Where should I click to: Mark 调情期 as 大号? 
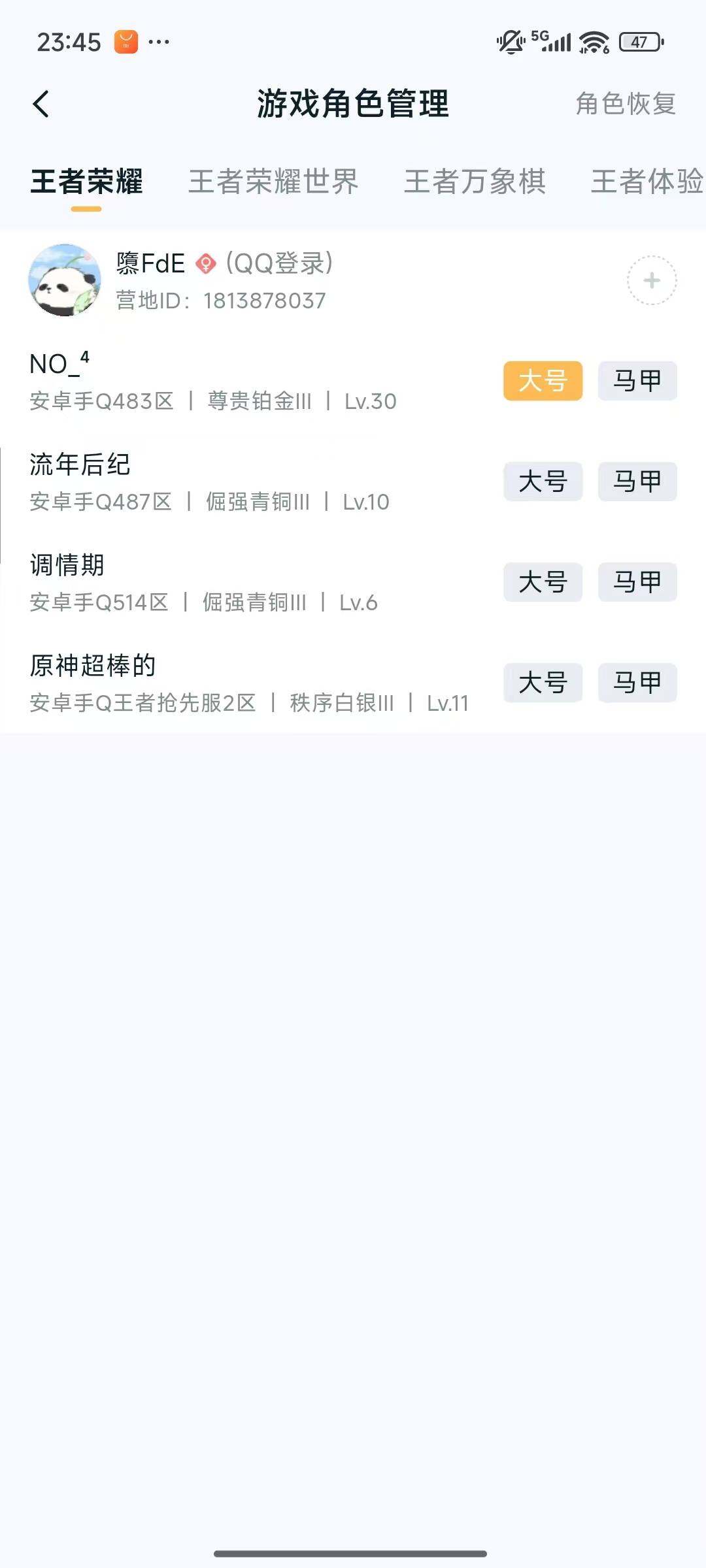[x=544, y=582]
